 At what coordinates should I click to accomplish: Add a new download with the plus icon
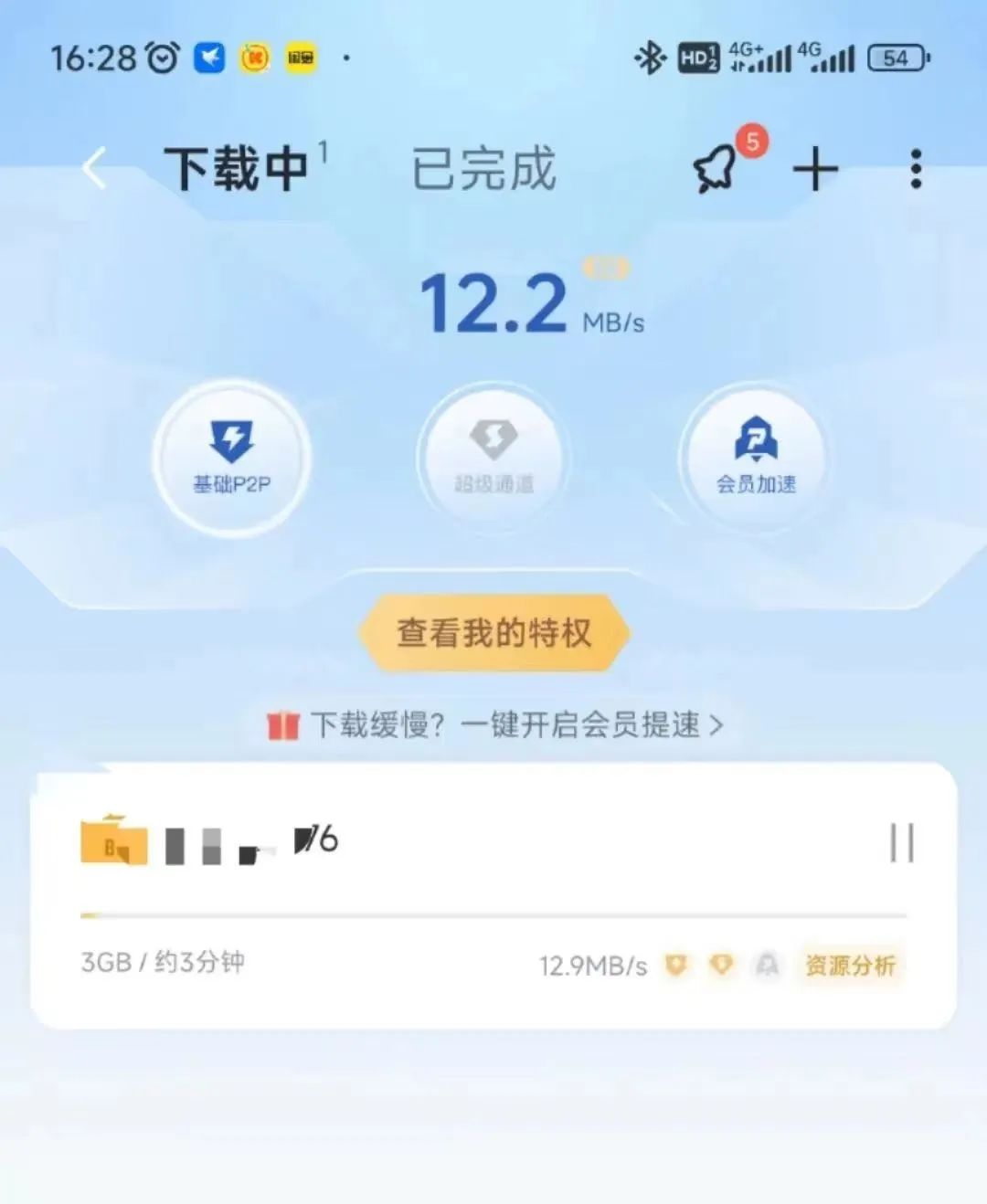coord(815,170)
